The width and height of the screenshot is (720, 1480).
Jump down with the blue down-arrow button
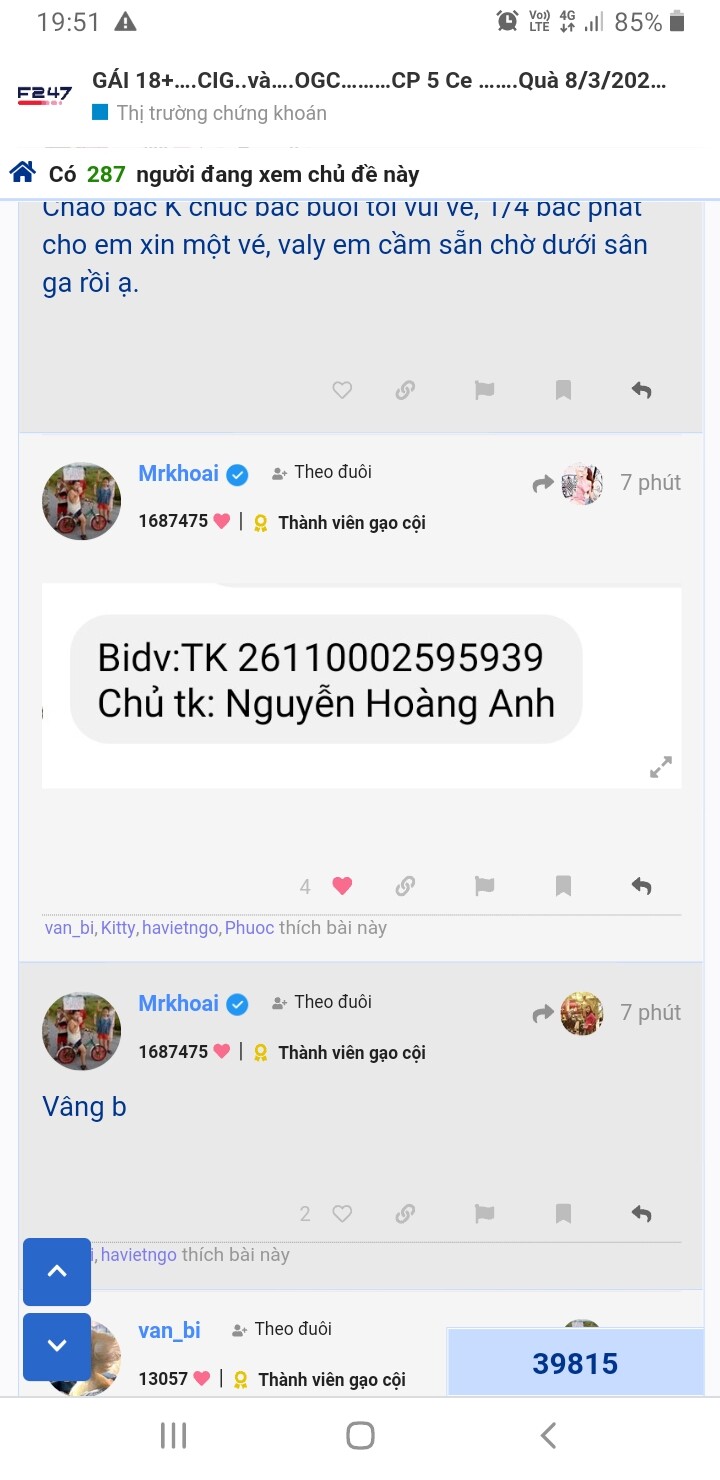pos(57,1345)
